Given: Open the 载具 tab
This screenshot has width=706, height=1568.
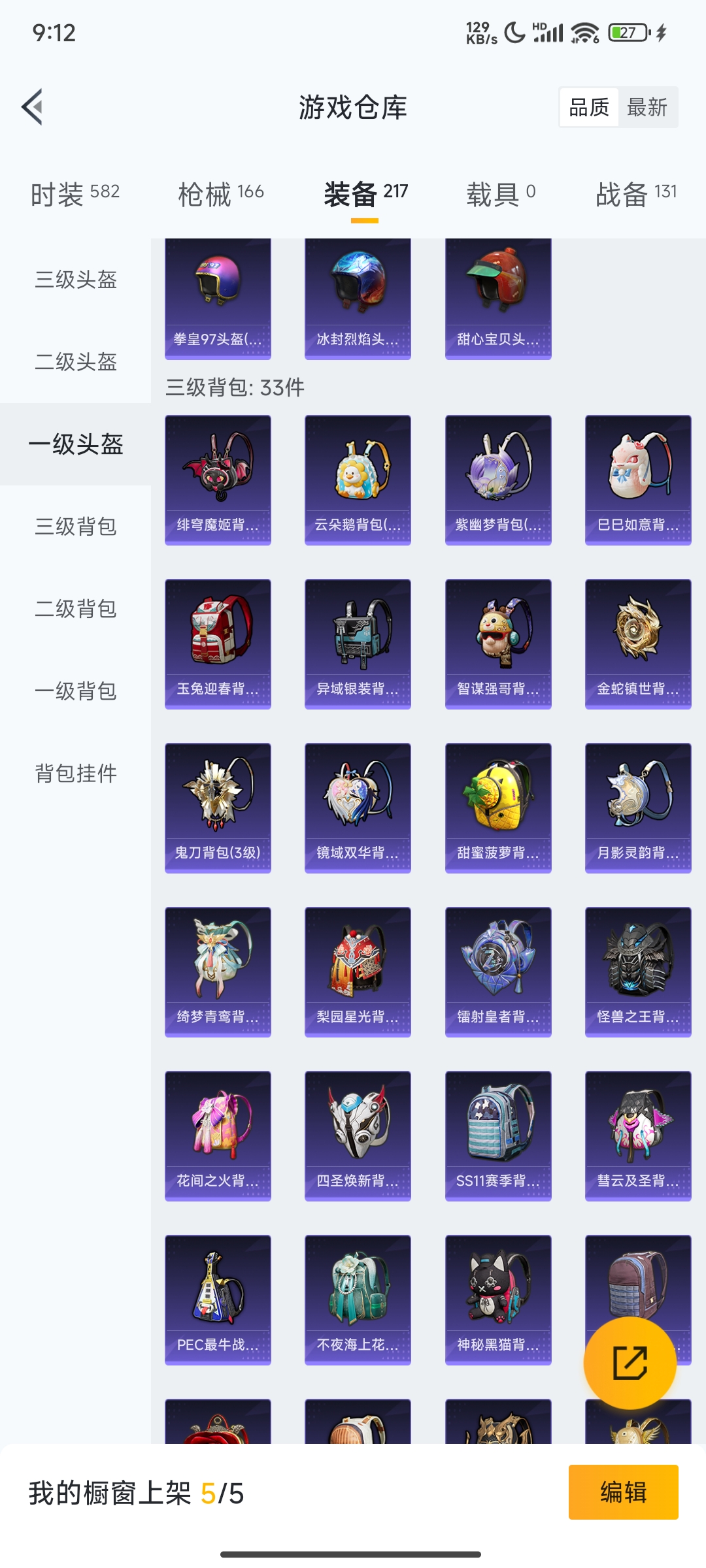Looking at the screenshot, I should 500,193.
